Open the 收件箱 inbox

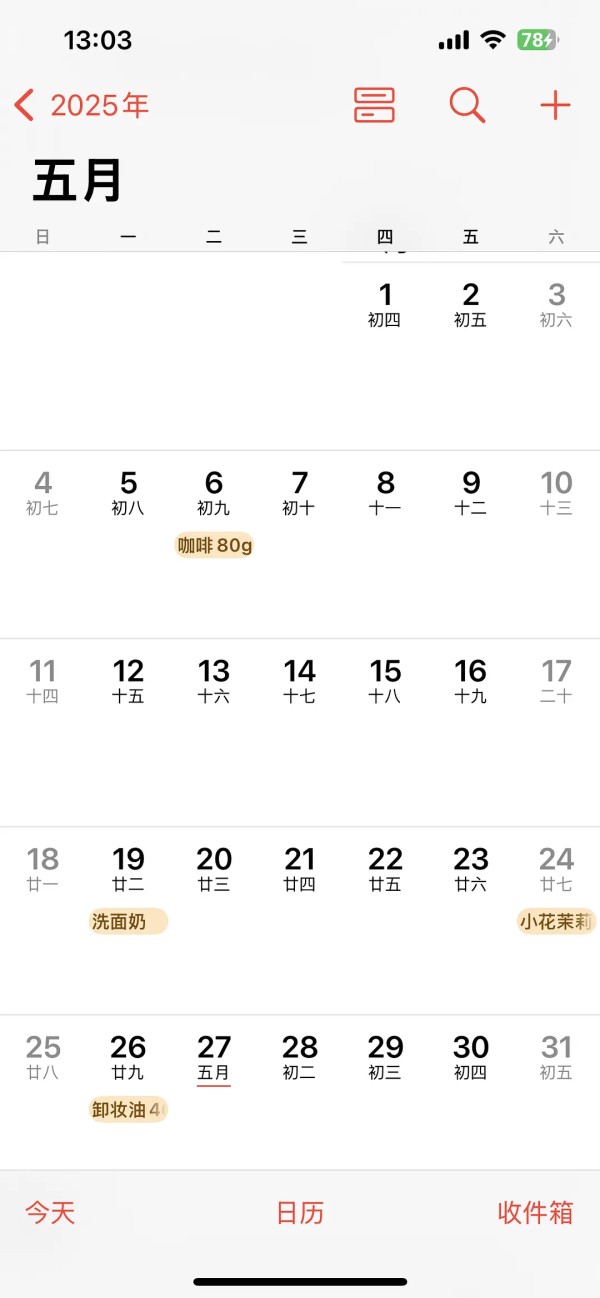point(535,1213)
